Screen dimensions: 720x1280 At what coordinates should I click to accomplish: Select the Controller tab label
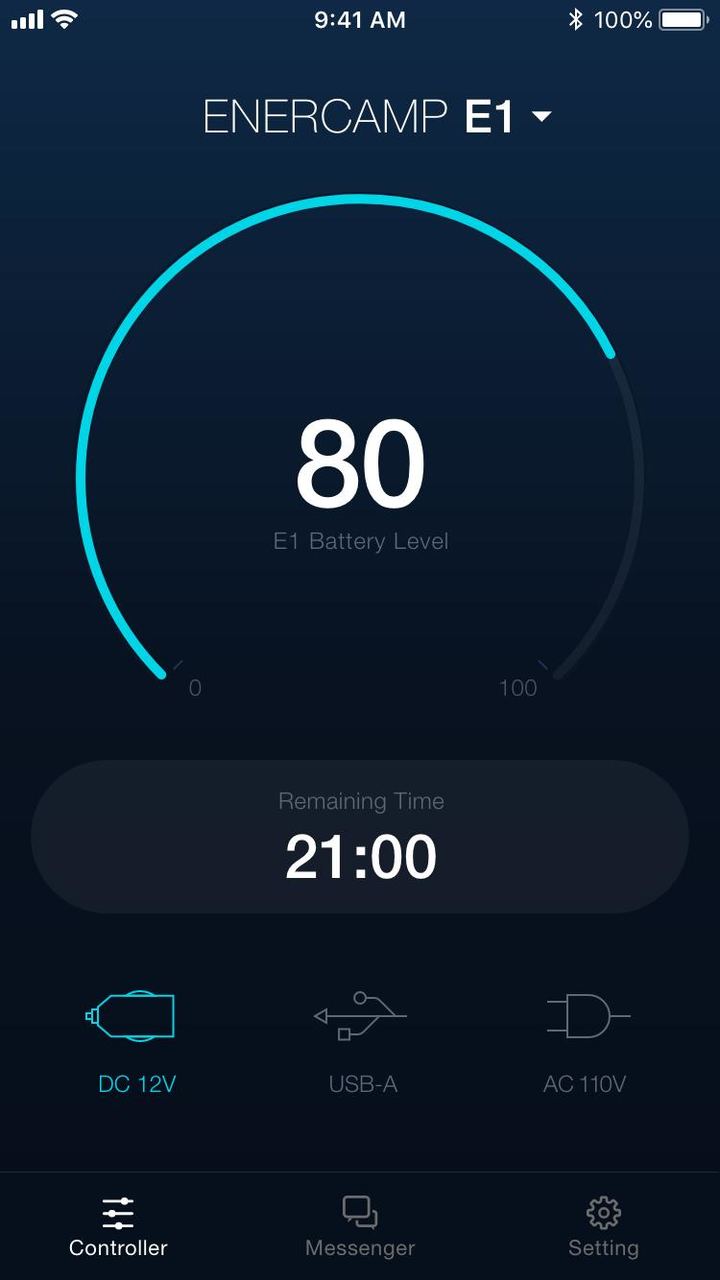[117, 1247]
